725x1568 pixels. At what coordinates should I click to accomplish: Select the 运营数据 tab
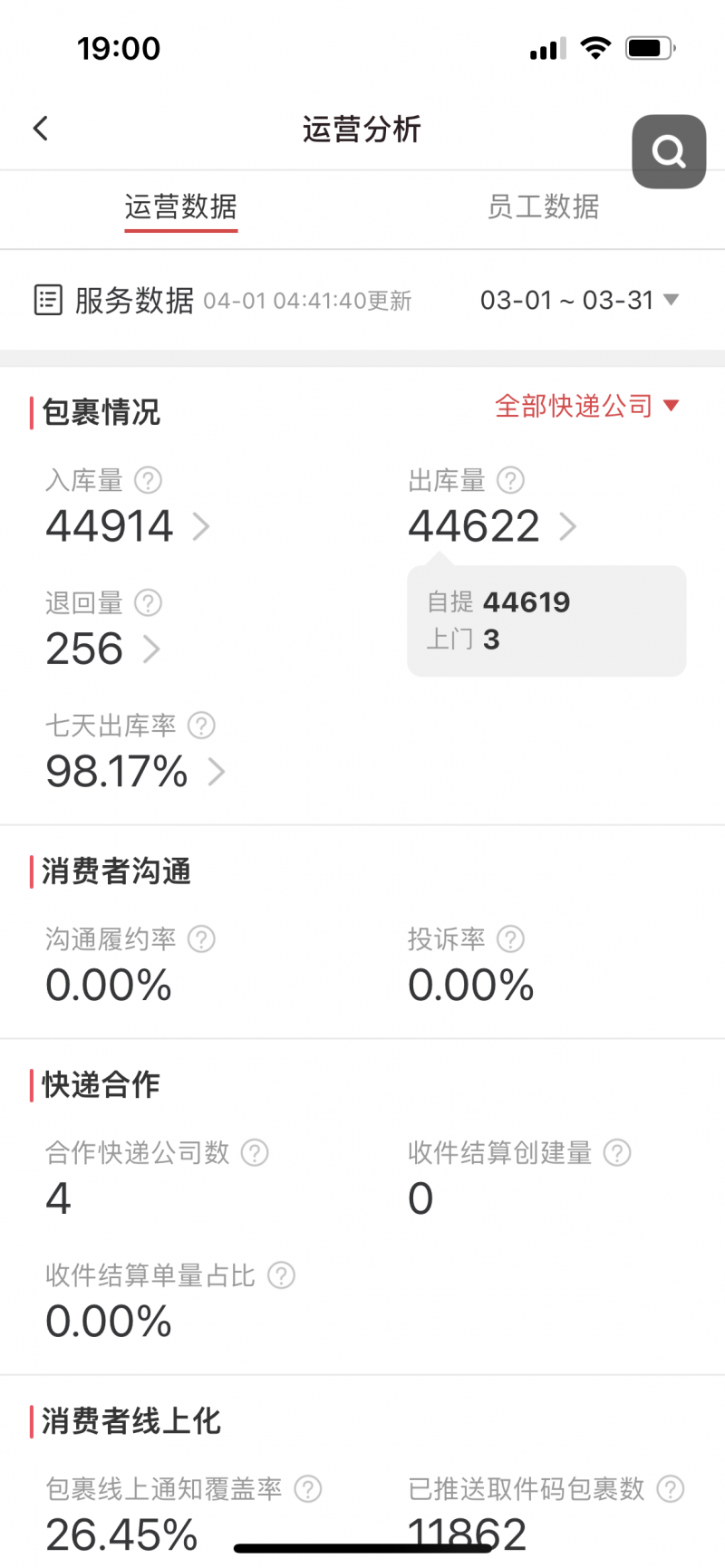pos(181,207)
